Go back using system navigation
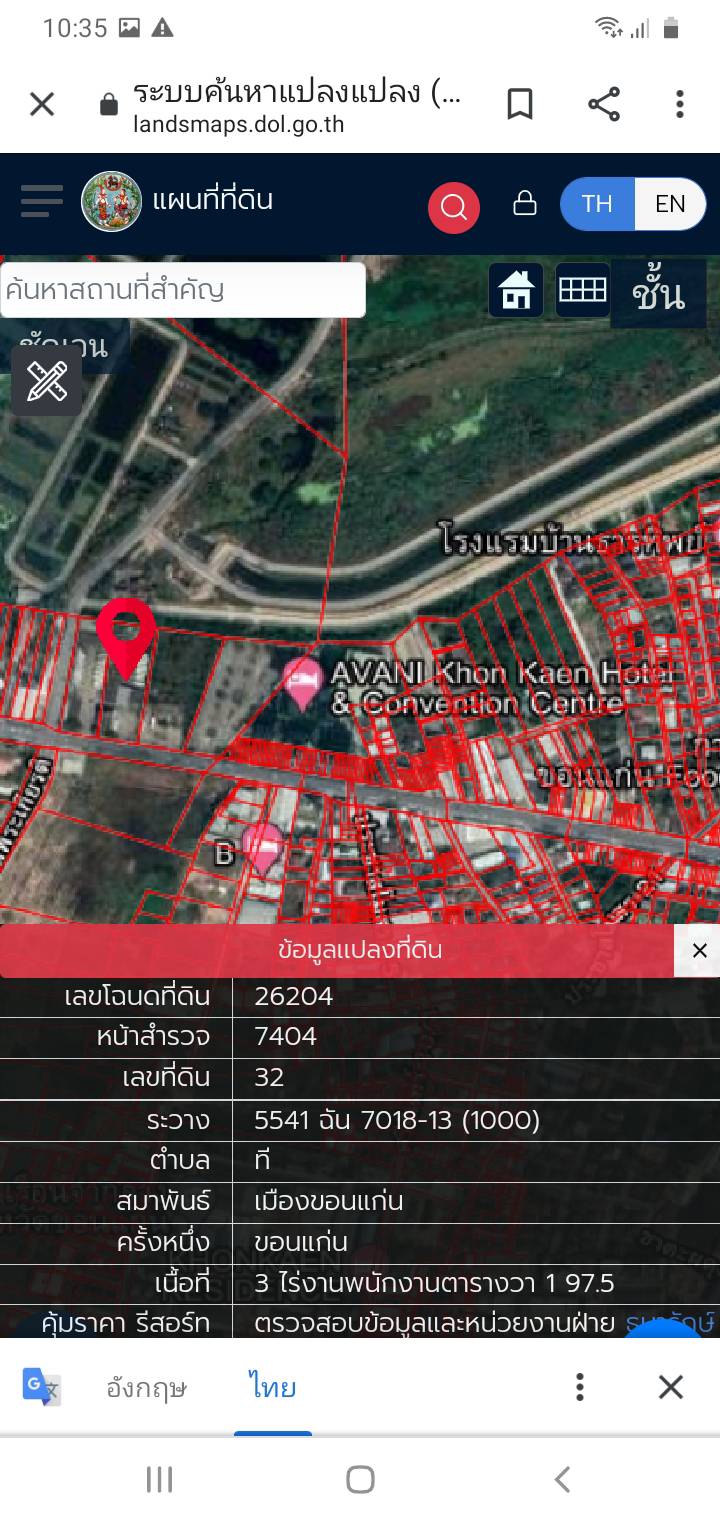This screenshot has width=720, height=1520. point(562,1479)
